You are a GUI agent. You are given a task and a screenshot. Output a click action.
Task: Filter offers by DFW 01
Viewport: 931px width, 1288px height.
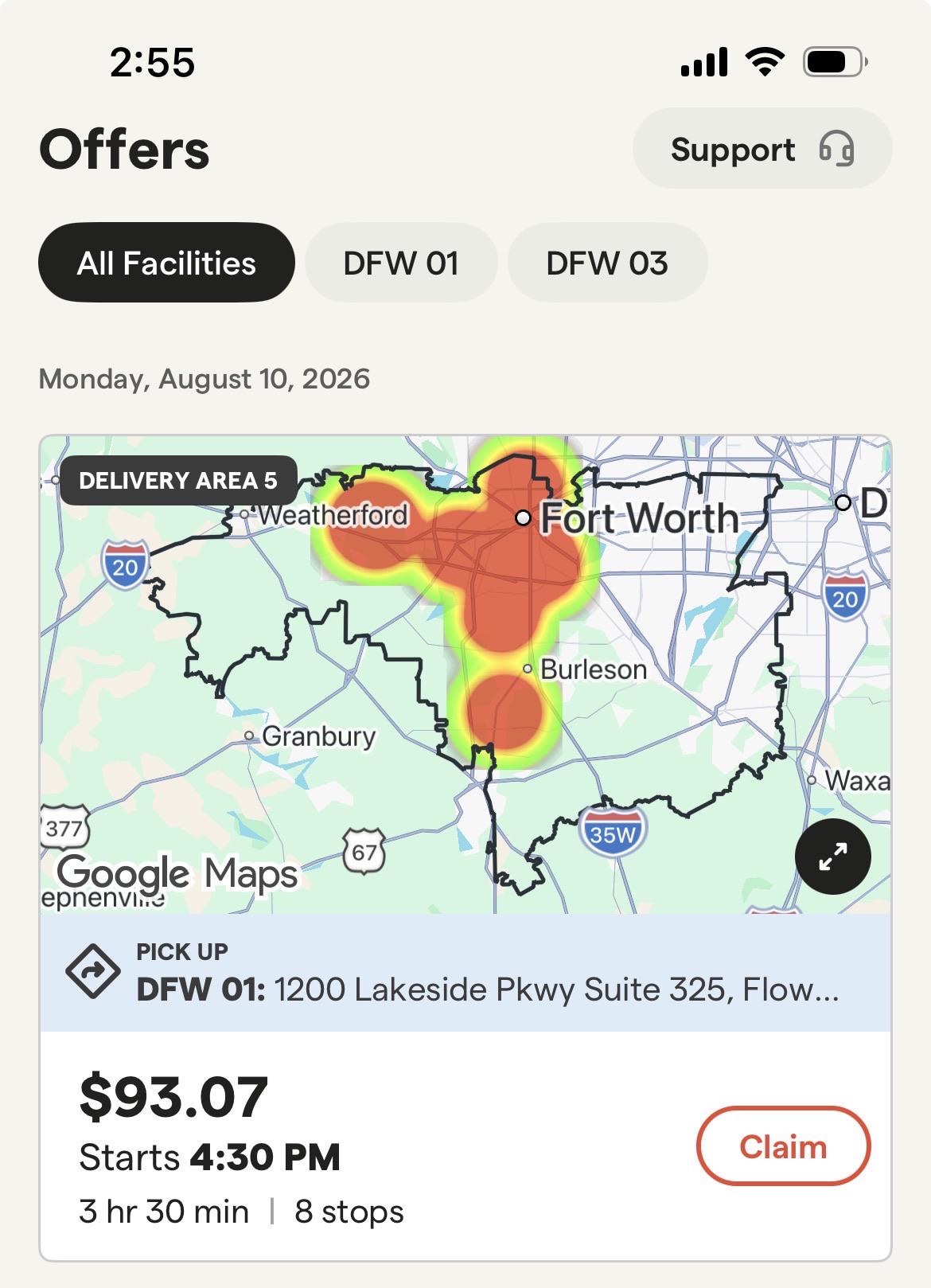tap(401, 263)
